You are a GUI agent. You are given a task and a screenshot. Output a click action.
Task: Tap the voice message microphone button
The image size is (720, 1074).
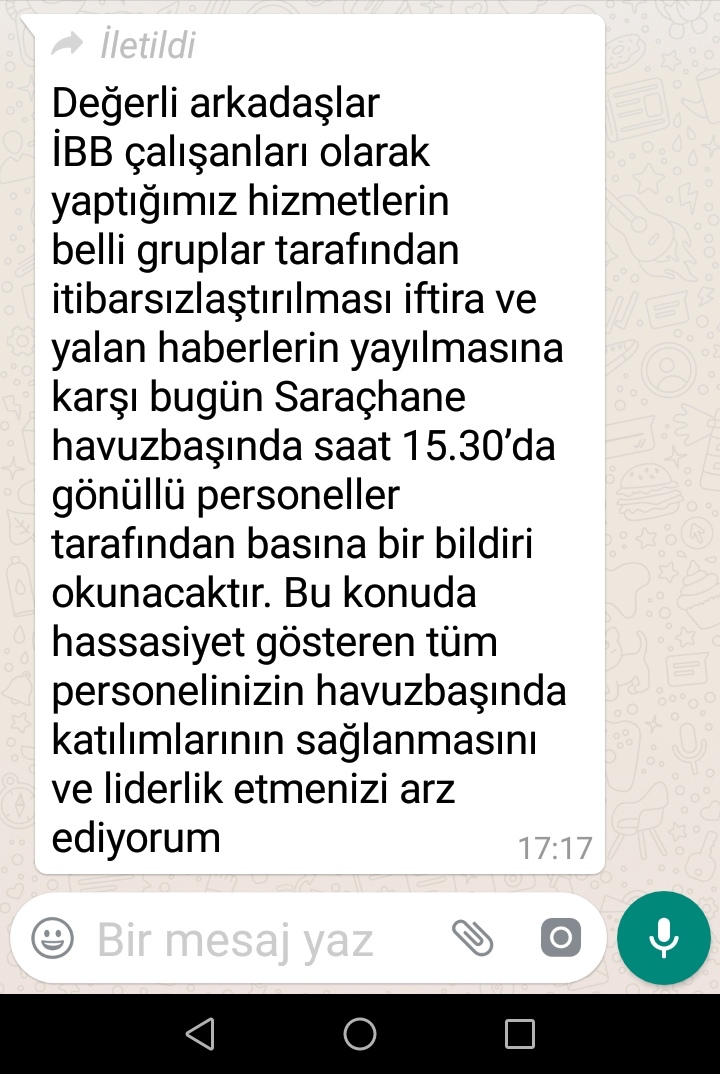663,938
